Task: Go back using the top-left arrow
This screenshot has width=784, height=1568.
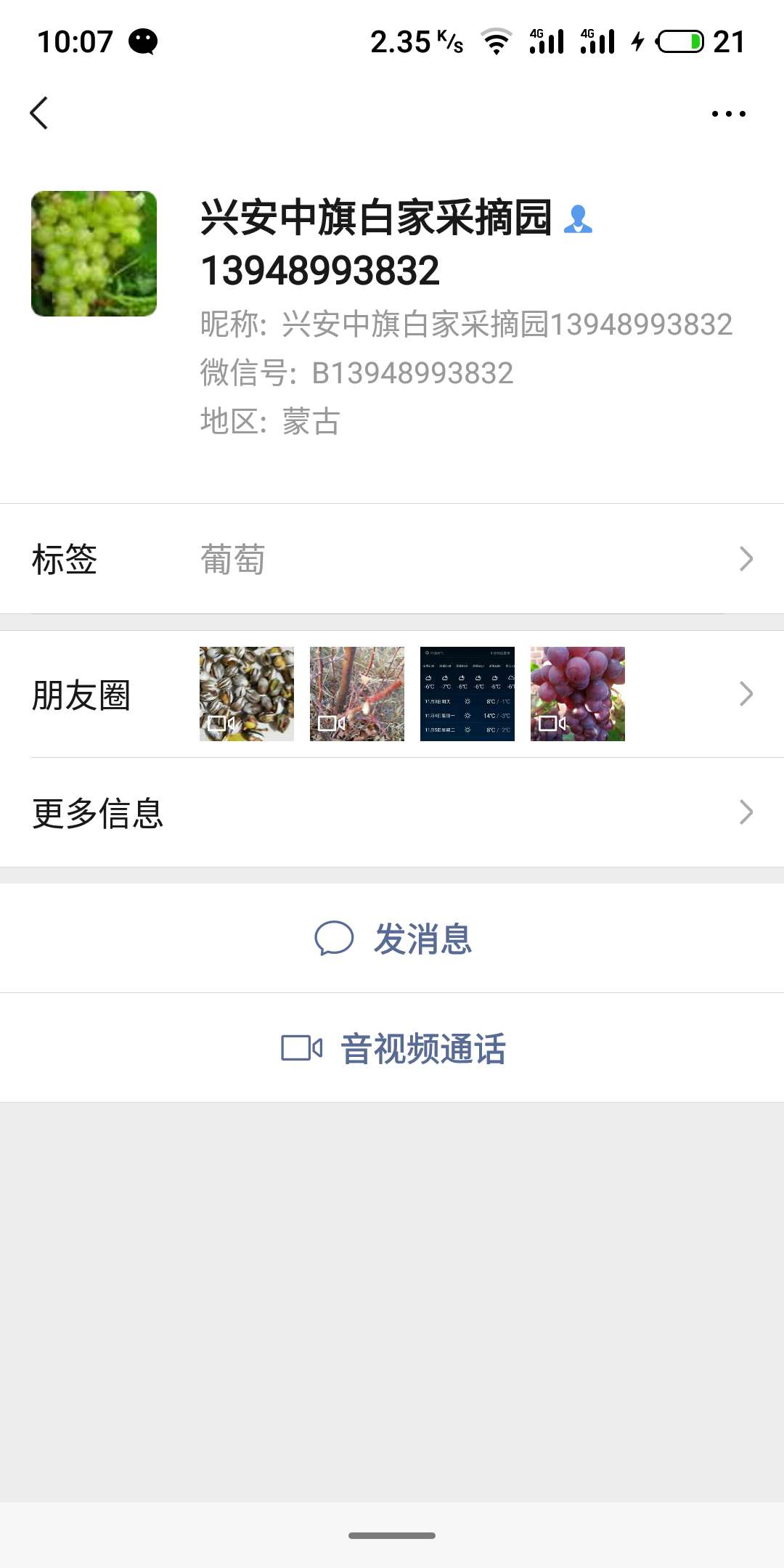Action: [39, 113]
